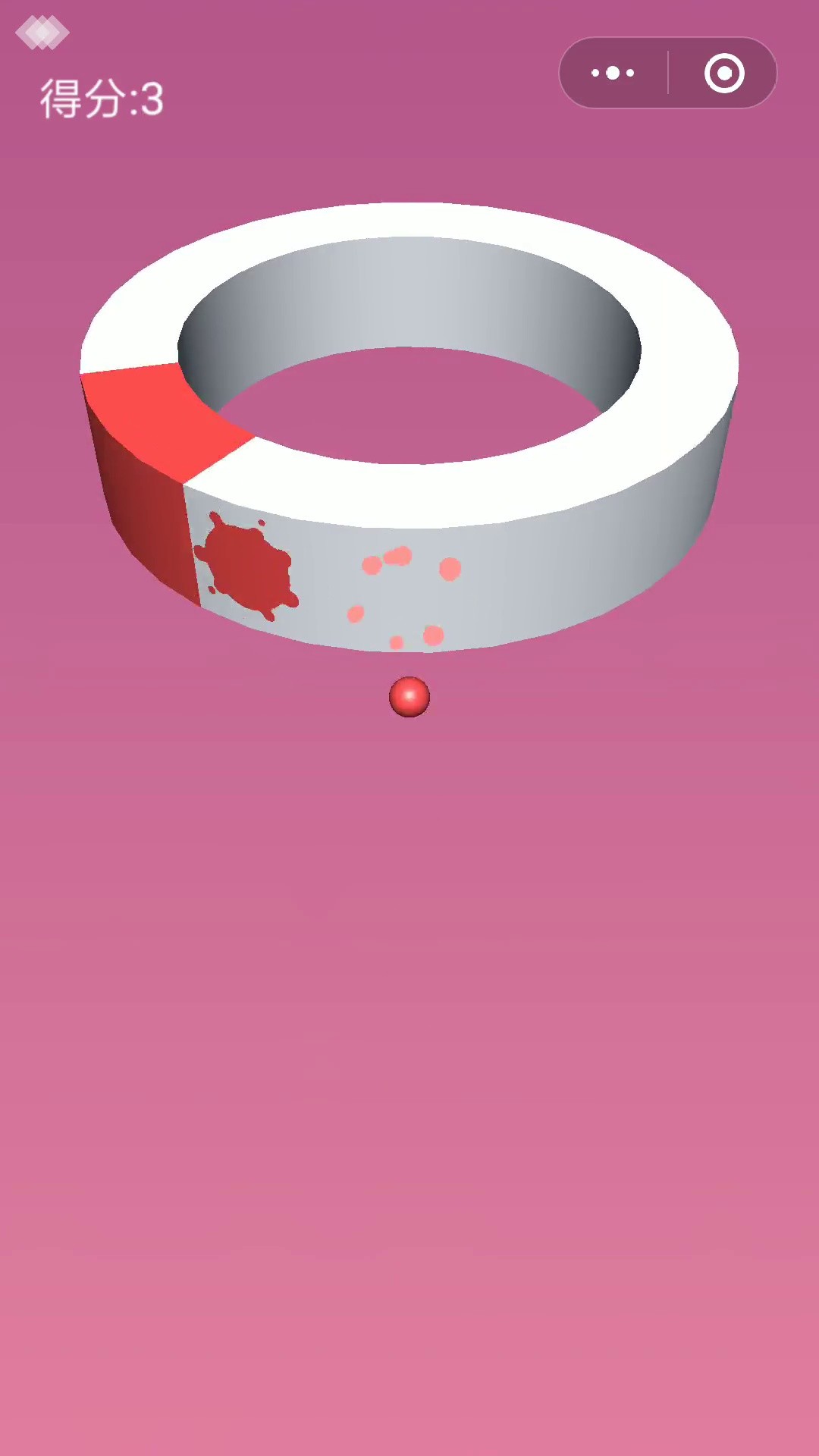Close the mini program with the circle button

(724, 74)
